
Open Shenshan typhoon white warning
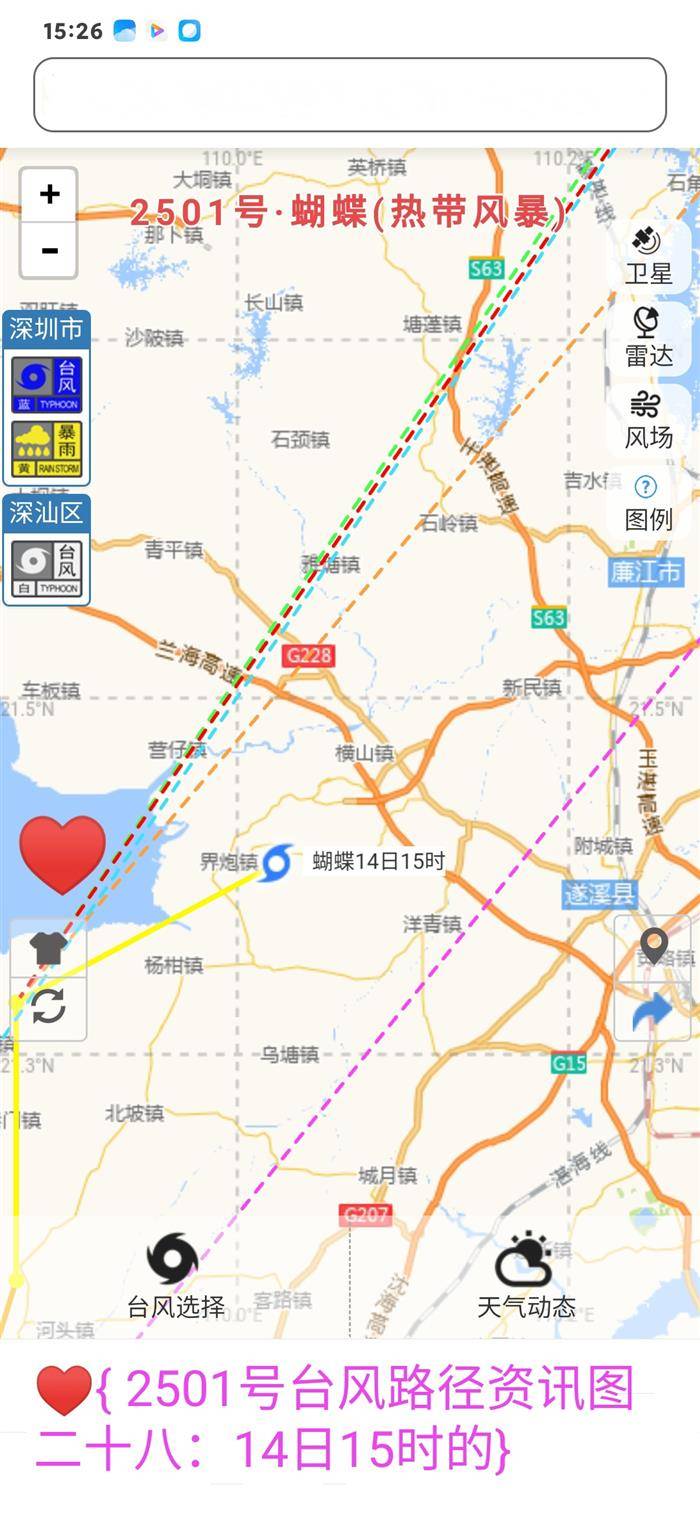click(x=47, y=570)
